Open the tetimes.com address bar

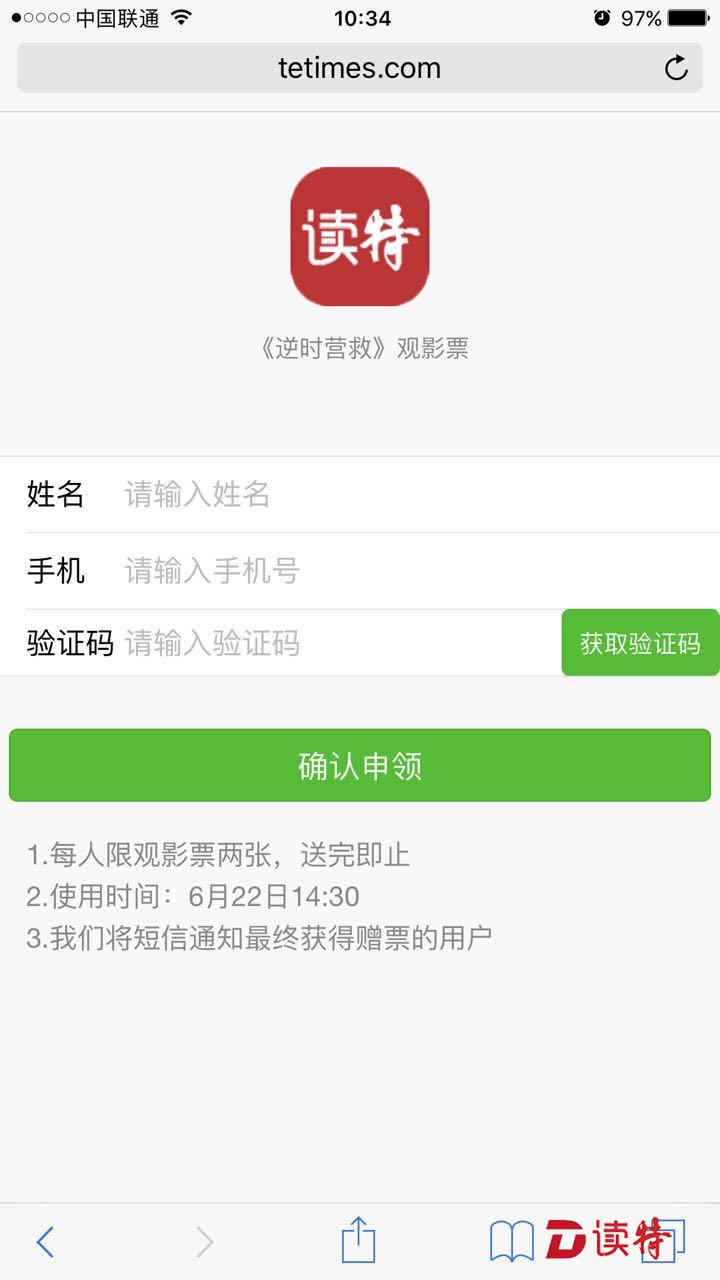click(360, 68)
